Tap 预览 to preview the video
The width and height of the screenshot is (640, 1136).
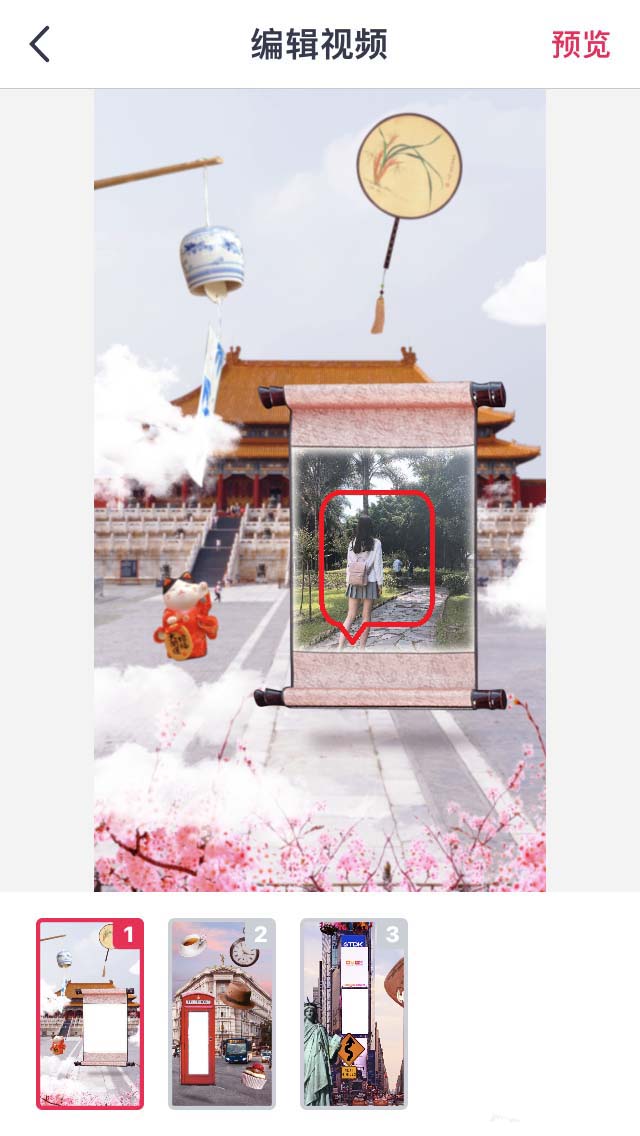580,45
